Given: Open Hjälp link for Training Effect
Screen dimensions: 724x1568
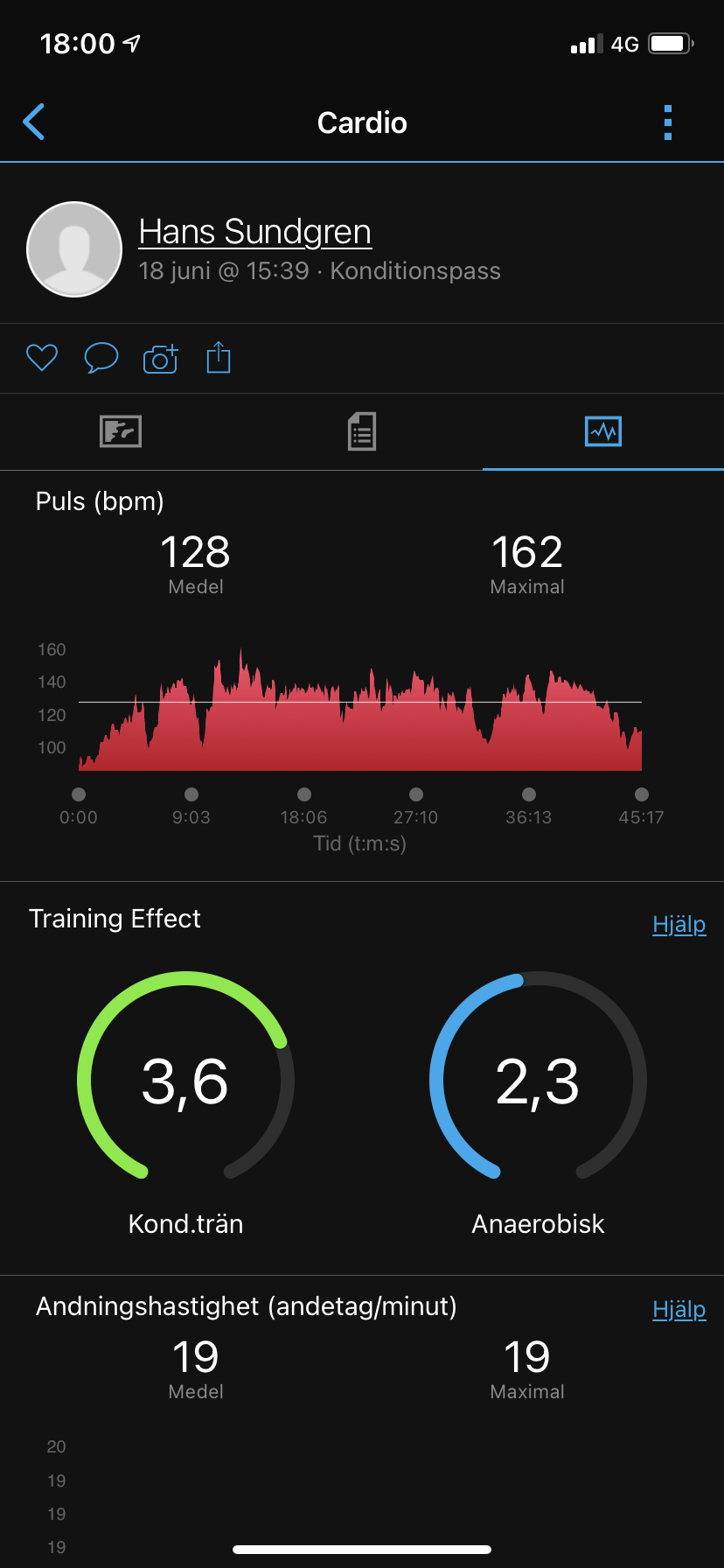Looking at the screenshot, I should click(x=679, y=925).
